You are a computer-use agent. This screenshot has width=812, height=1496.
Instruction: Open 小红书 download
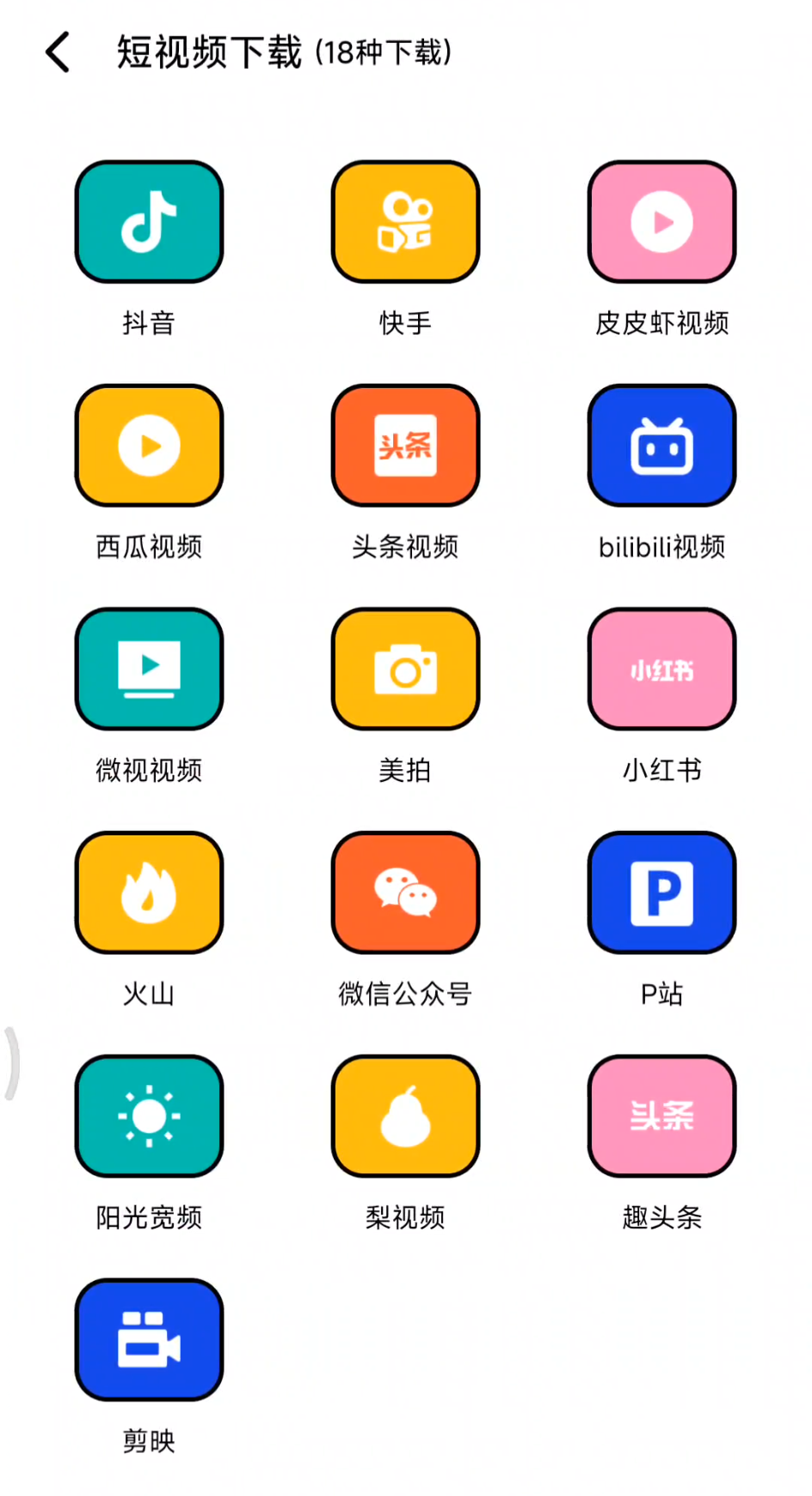coord(661,669)
